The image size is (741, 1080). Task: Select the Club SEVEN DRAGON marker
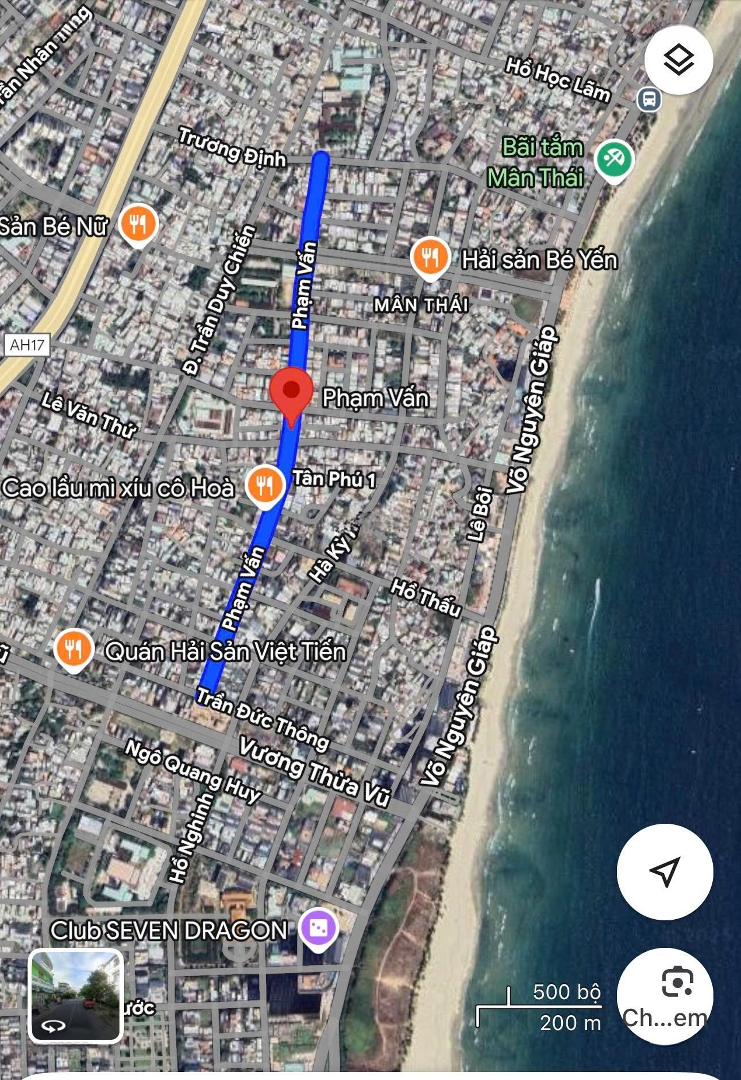tap(319, 929)
